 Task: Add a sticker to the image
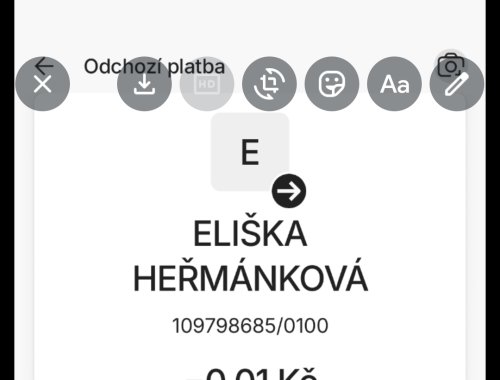(x=332, y=84)
